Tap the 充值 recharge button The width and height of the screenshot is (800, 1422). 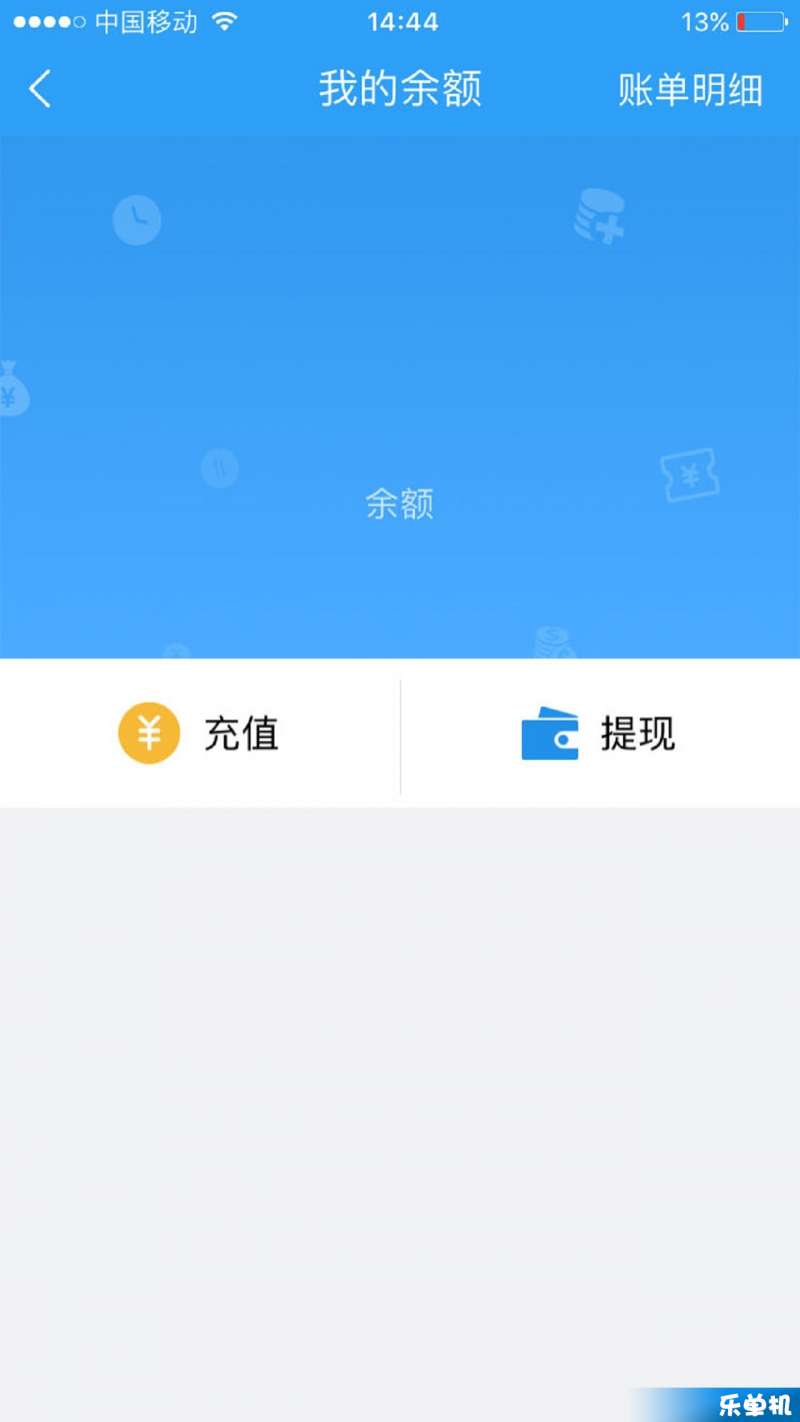(199, 733)
